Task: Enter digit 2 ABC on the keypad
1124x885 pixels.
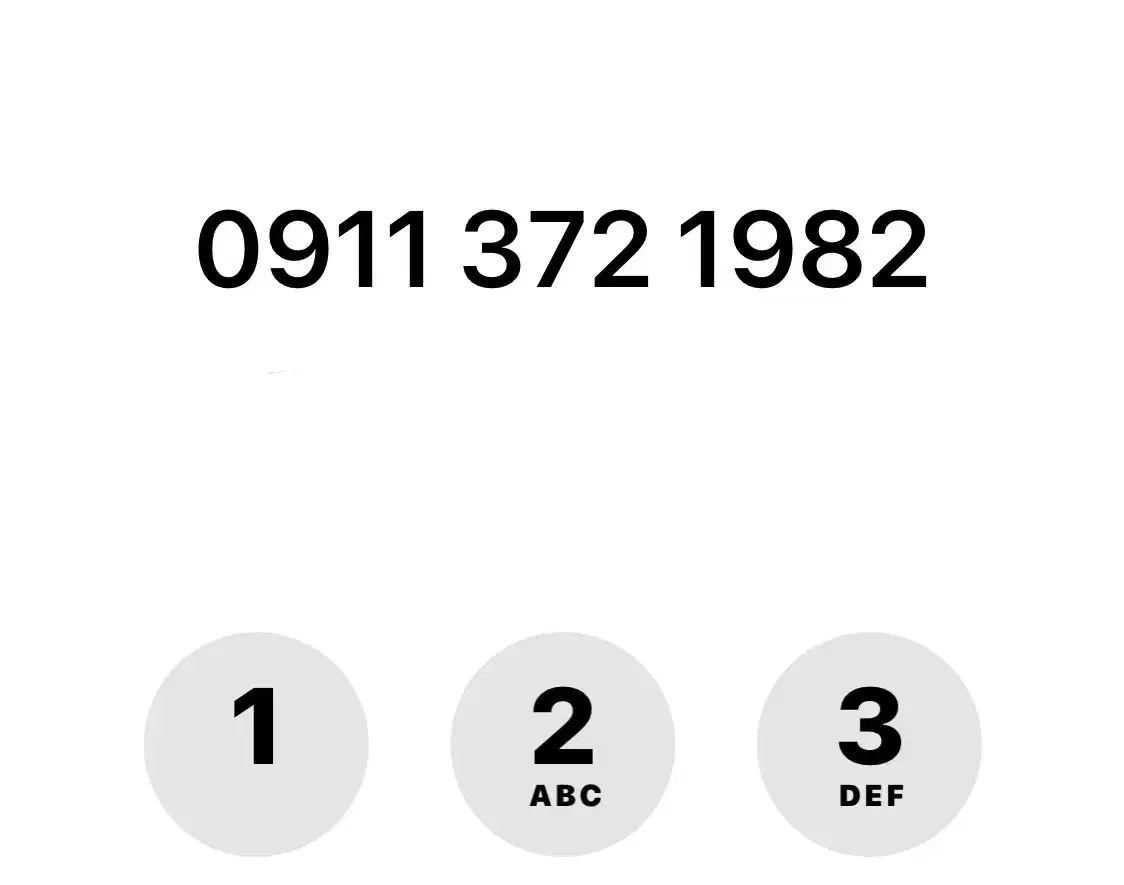Action: [563, 744]
